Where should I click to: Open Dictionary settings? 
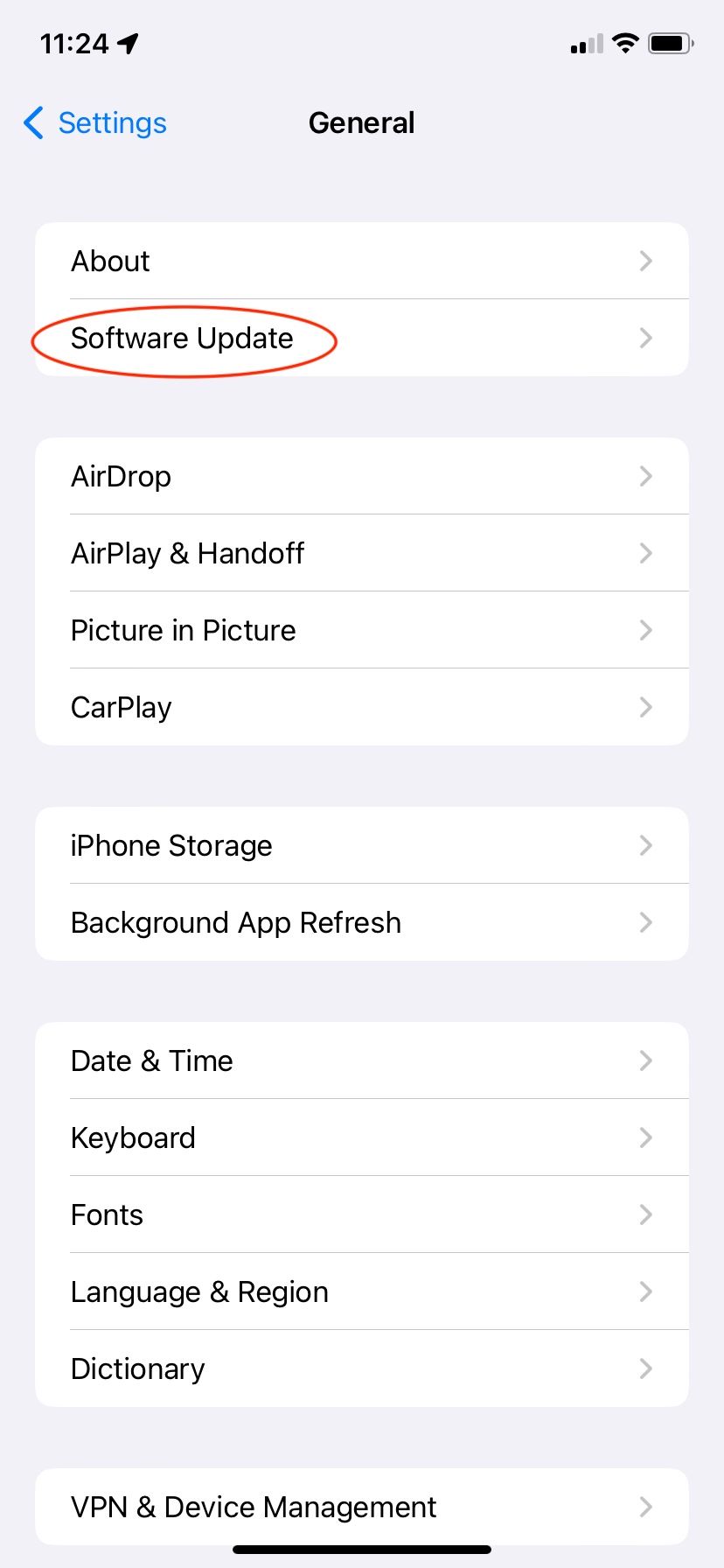tap(361, 1369)
